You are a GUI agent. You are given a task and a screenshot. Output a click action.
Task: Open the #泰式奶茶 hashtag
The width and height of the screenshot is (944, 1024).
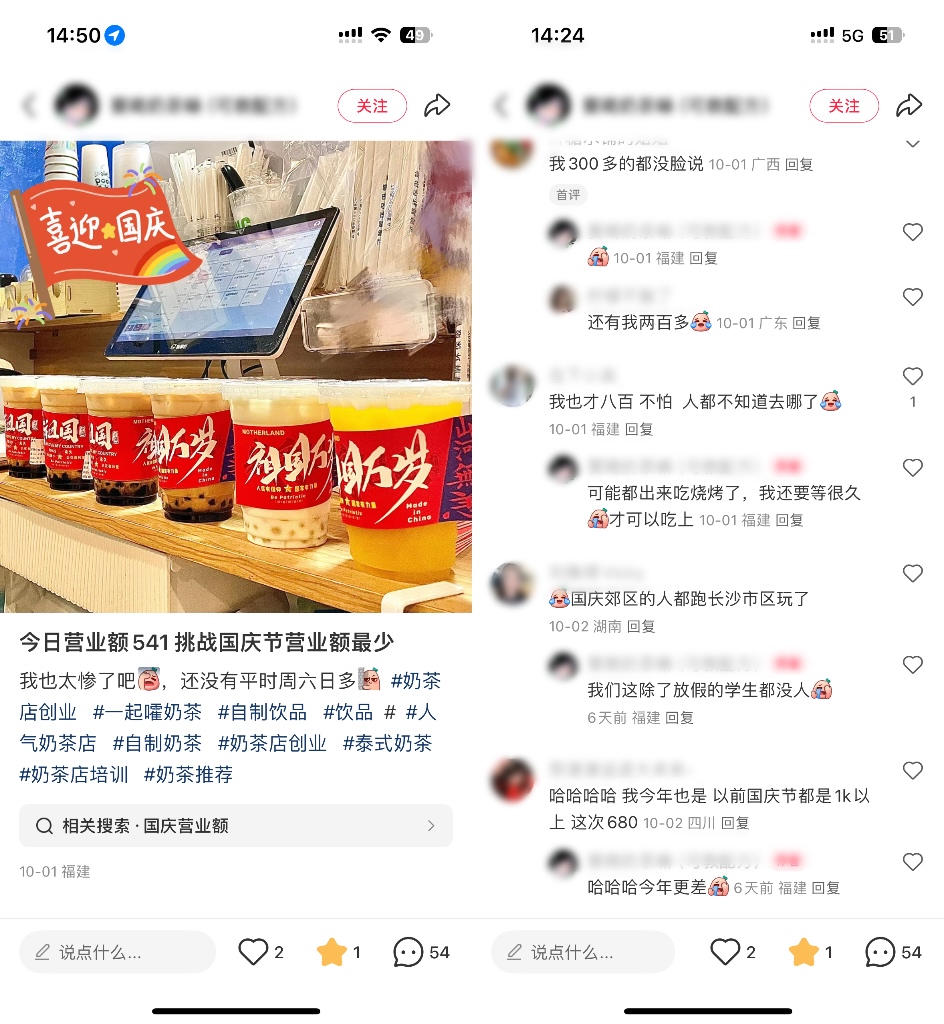(387, 743)
